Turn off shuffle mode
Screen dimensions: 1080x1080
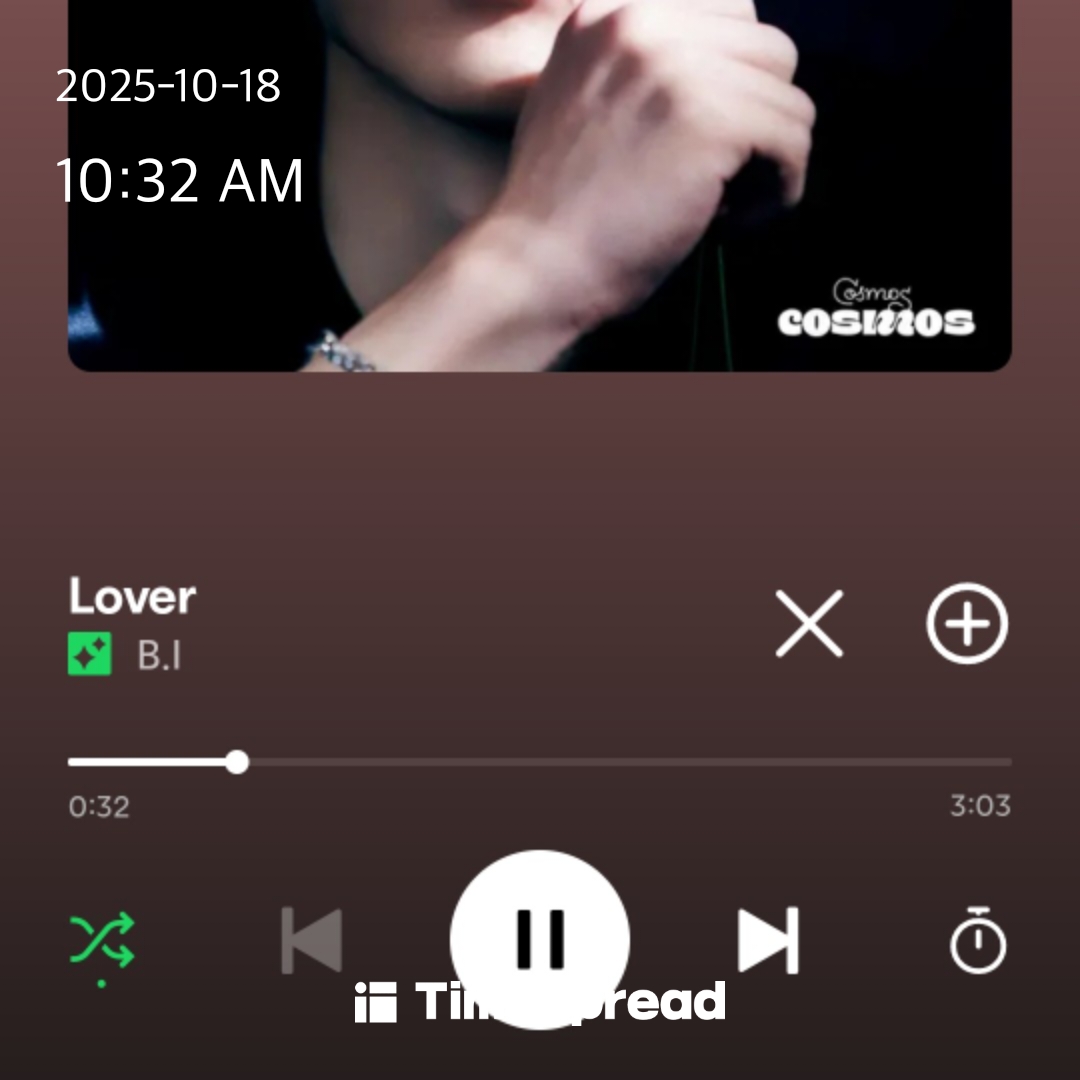[102, 940]
